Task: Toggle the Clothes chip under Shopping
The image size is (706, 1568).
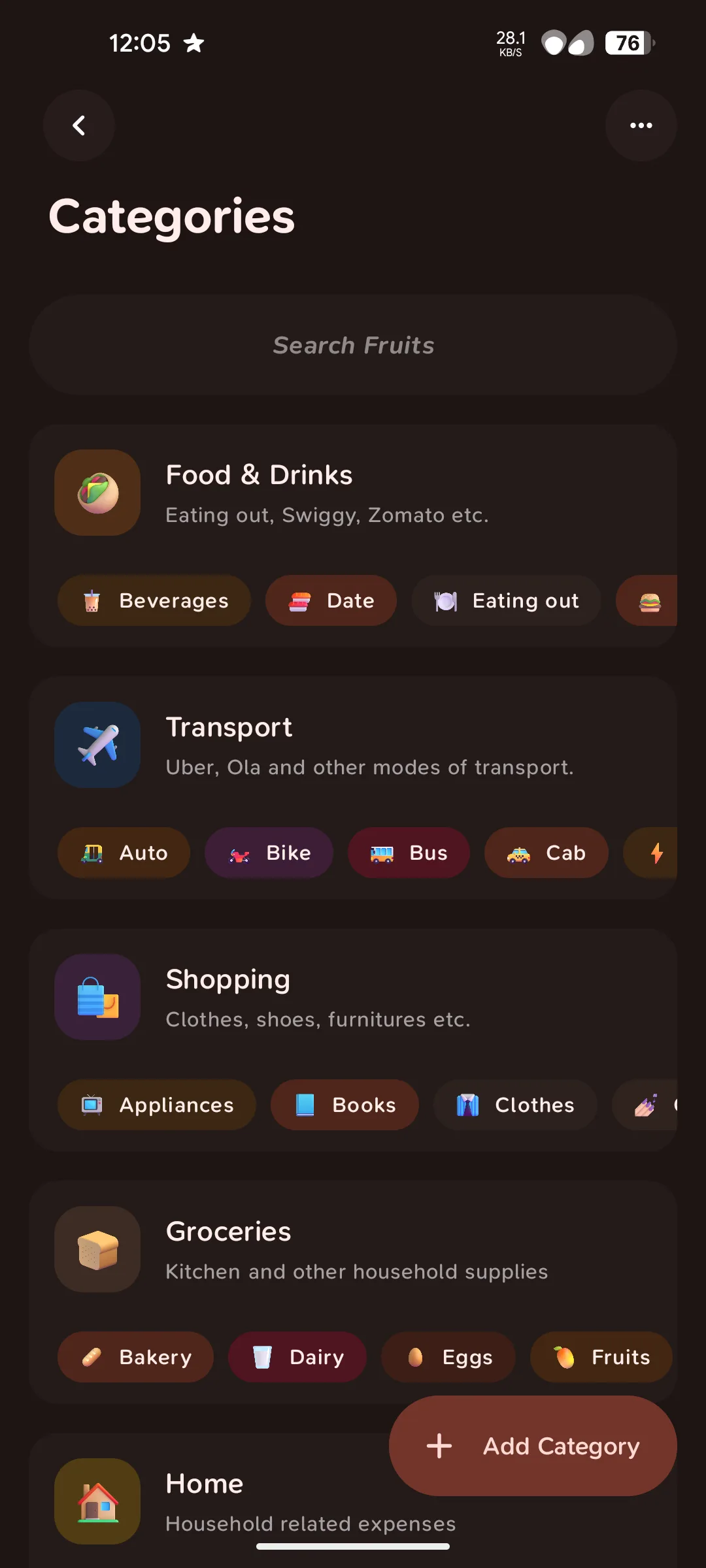Action: (x=515, y=1105)
